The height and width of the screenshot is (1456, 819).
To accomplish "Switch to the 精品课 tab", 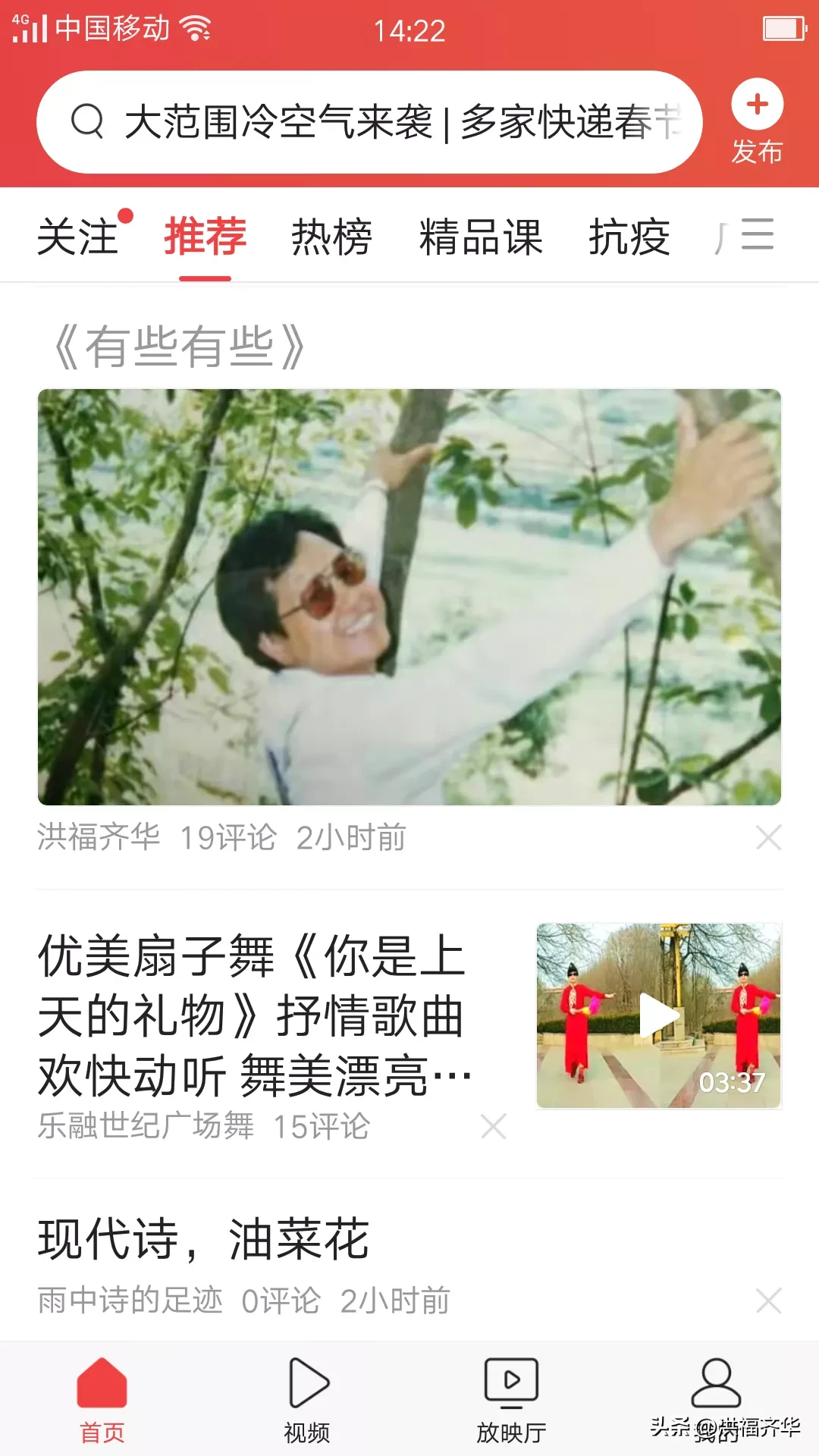I will coord(481,236).
